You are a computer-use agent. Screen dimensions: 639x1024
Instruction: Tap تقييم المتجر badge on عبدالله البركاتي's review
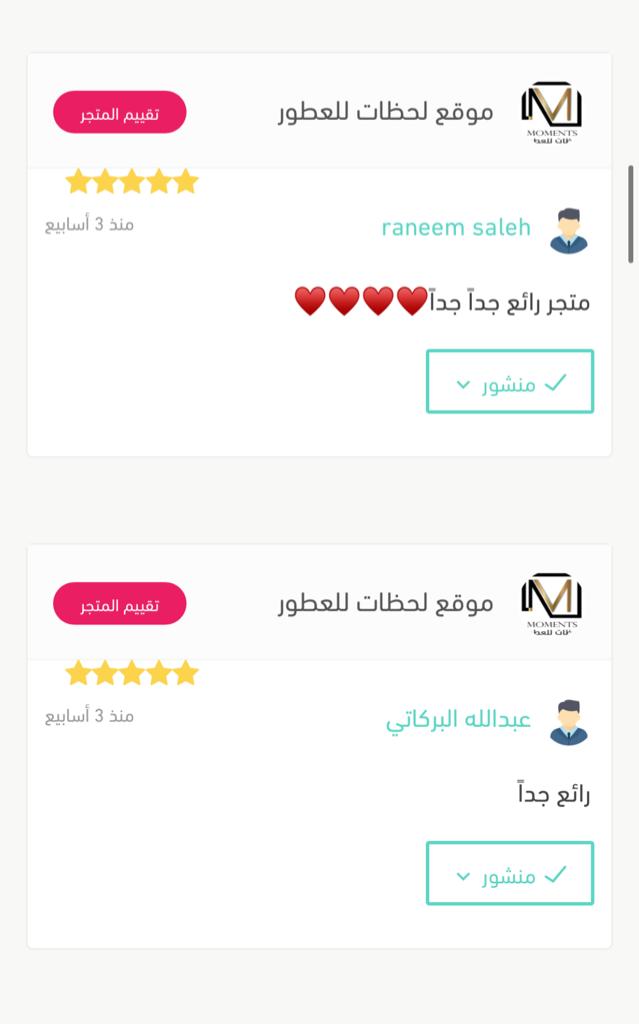(120, 603)
